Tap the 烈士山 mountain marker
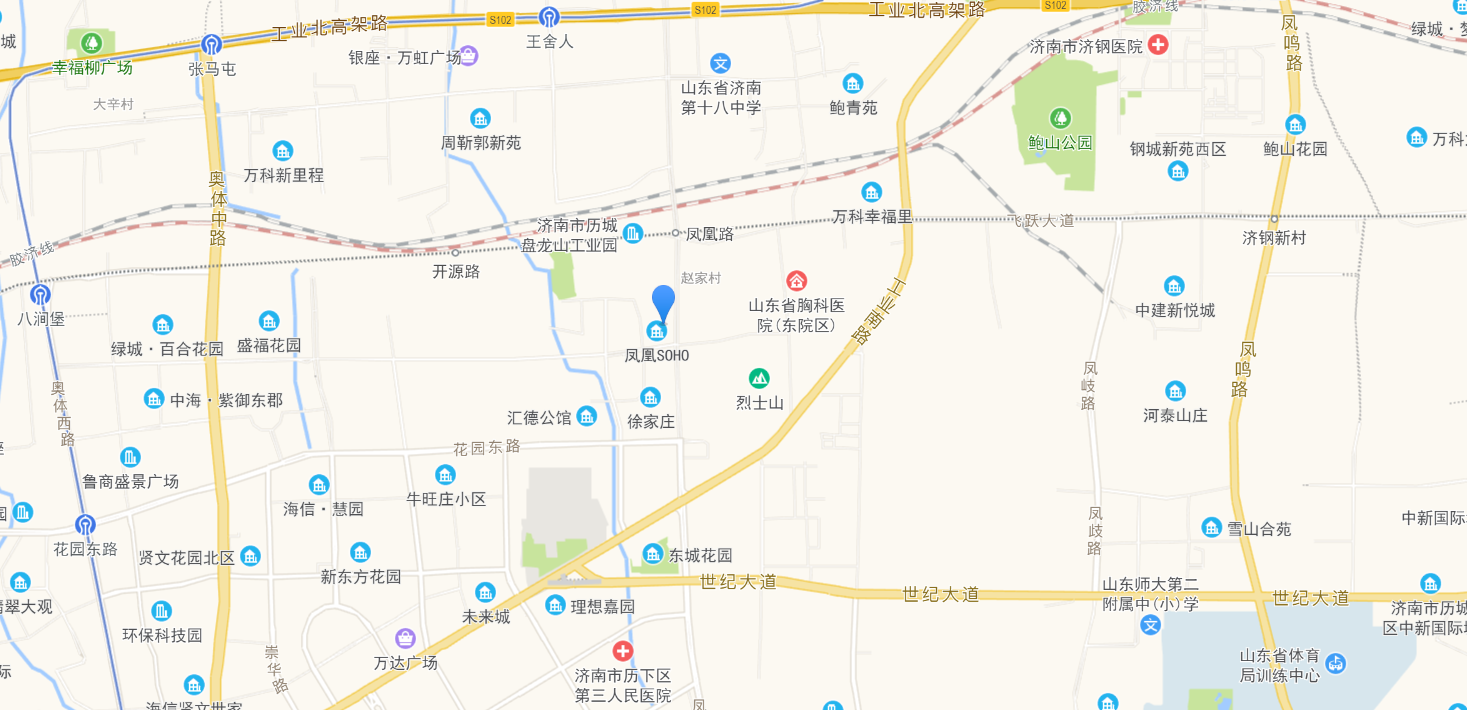Viewport: 1467px width, 710px height. [x=759, y=378]
